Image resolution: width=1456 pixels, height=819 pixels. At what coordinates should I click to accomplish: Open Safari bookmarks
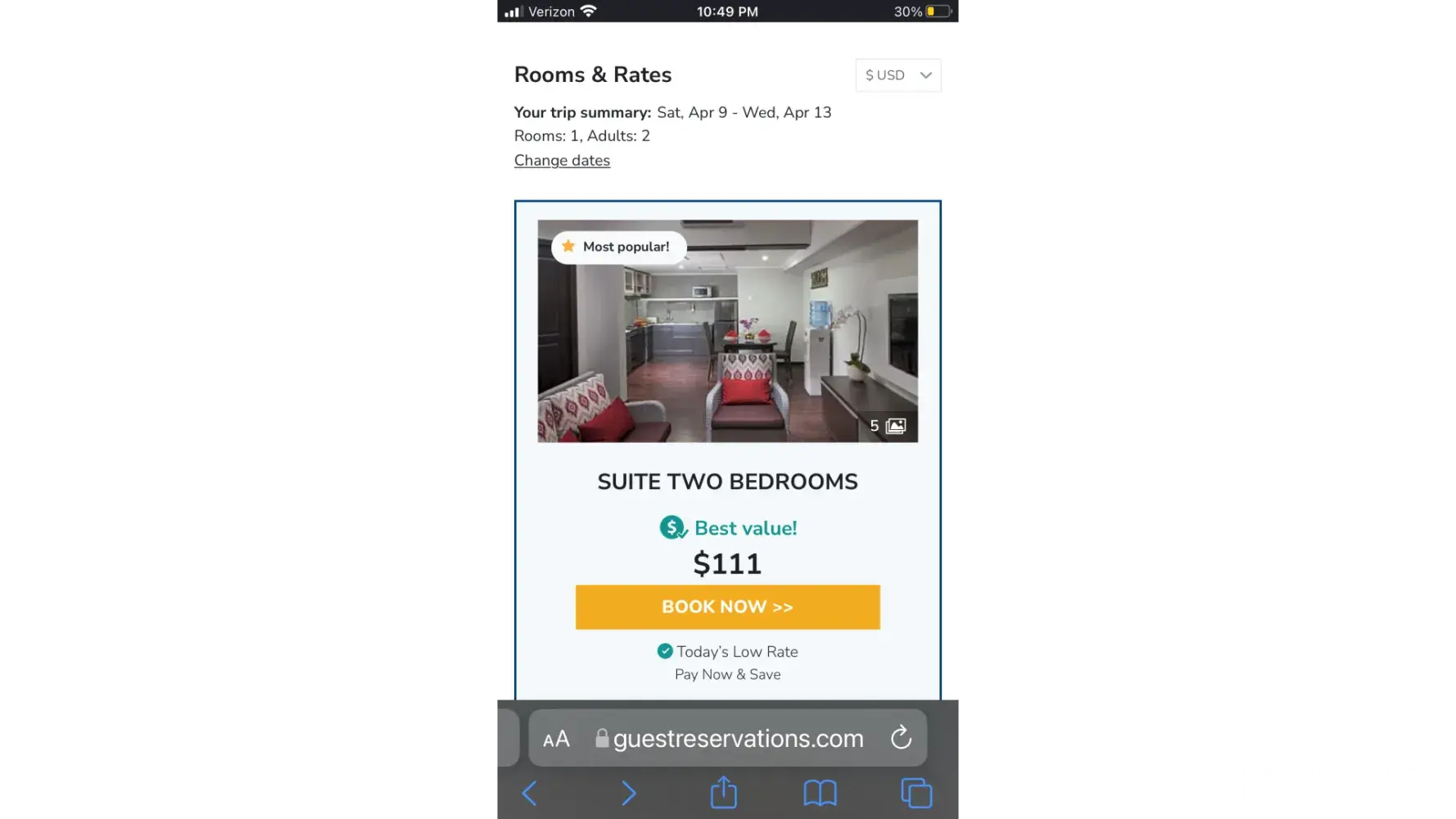pyautogui.click(x=820, y=793)
